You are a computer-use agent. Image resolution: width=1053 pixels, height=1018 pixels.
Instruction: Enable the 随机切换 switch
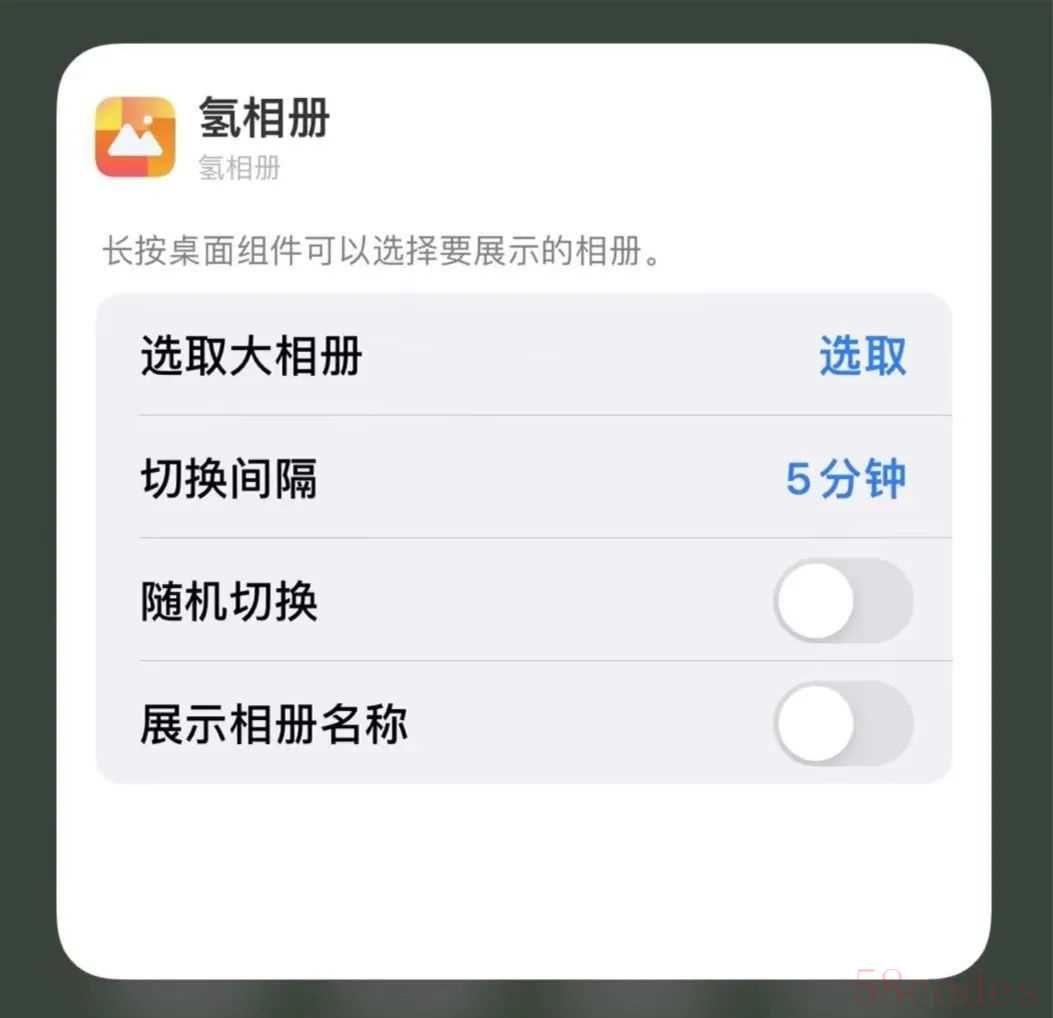point(842,601)
